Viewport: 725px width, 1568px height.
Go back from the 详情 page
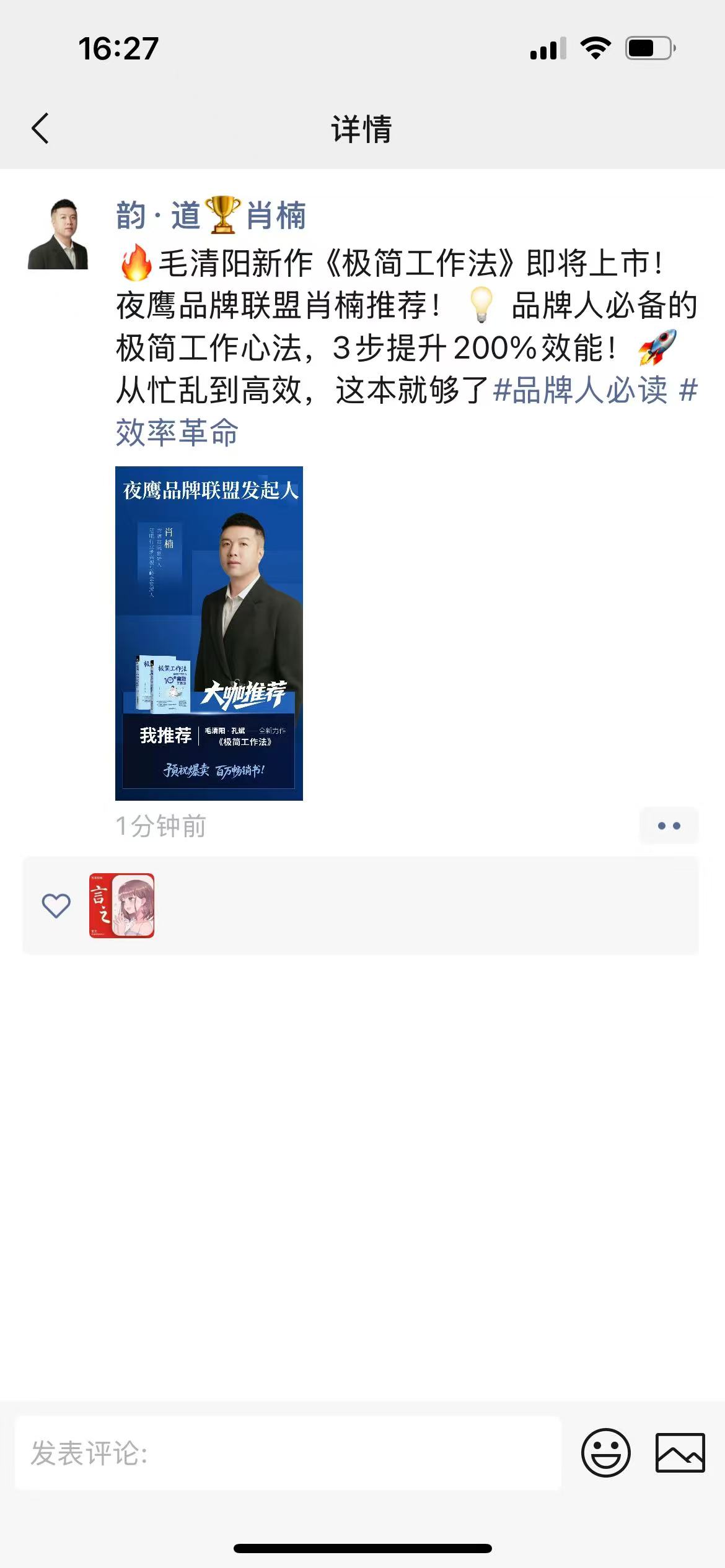[40, 129]
